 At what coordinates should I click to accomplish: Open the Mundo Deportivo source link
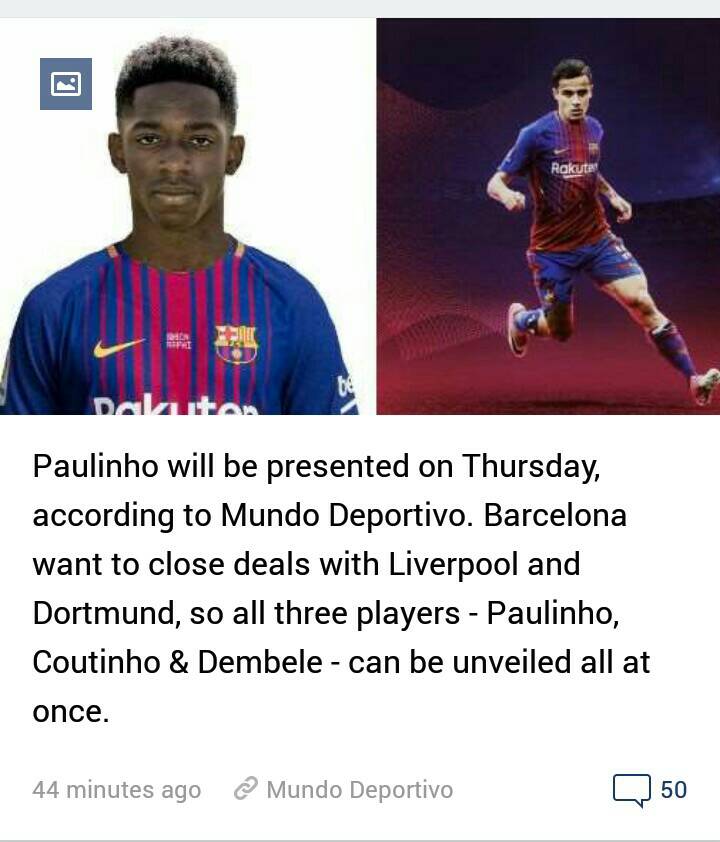tap(343, 790)
